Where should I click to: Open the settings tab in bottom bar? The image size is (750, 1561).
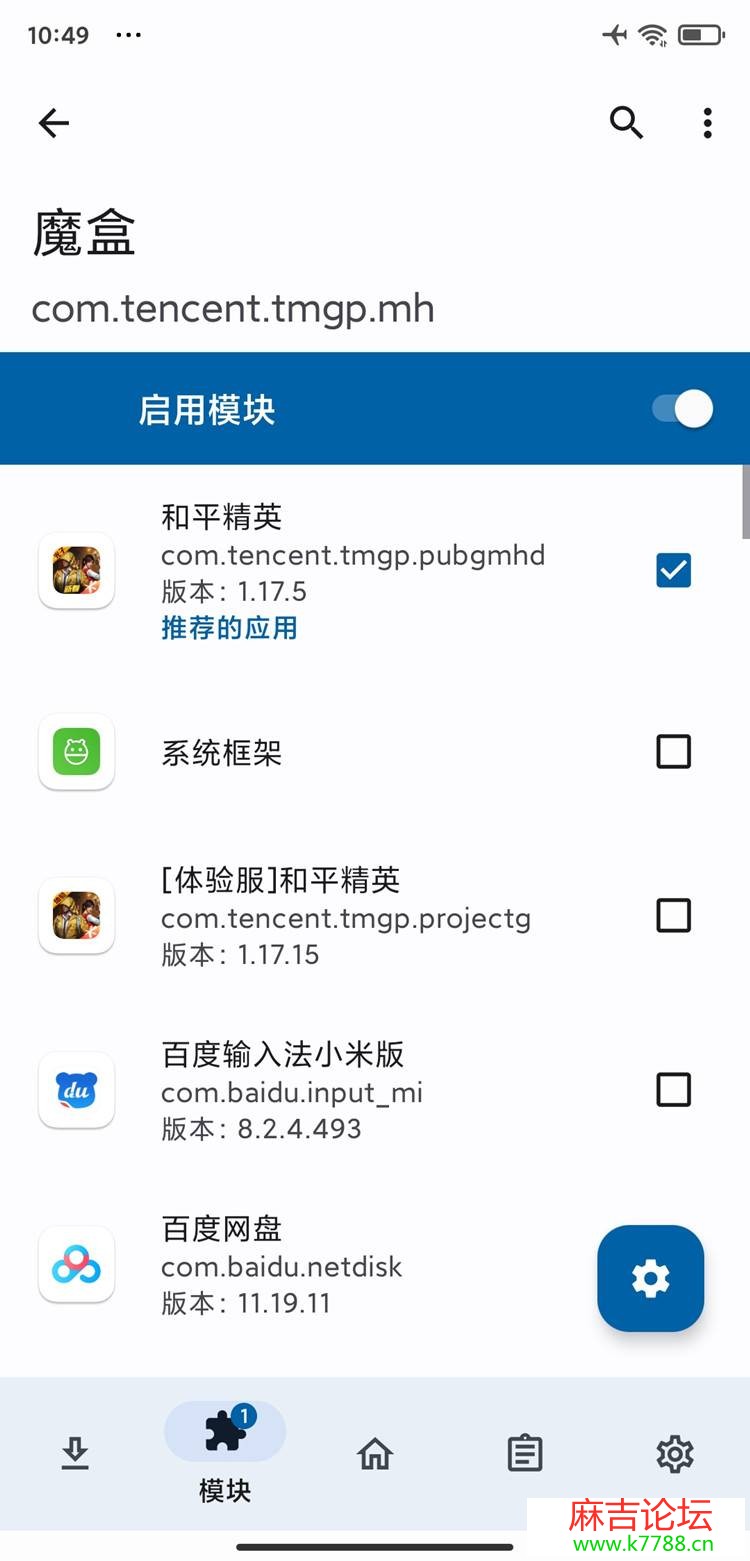pos(675,1453)
